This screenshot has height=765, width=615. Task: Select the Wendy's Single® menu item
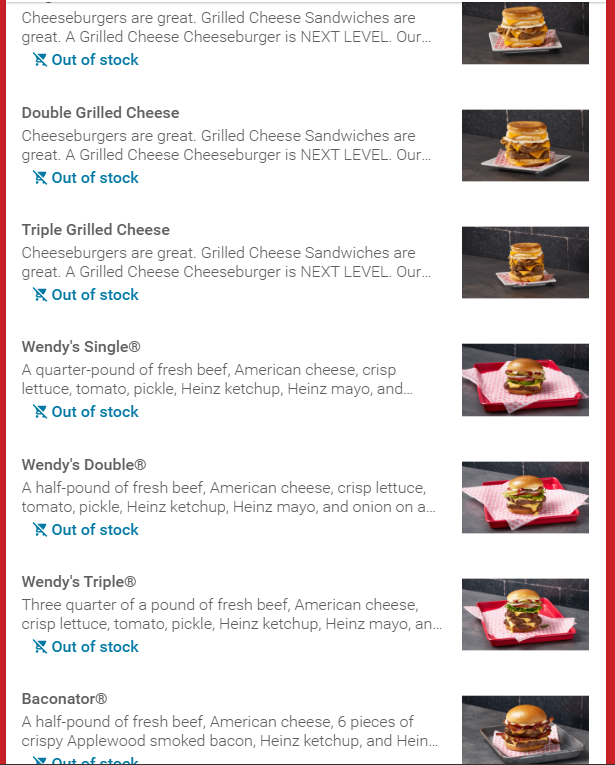pyautogui.click(x=81, y=347)
